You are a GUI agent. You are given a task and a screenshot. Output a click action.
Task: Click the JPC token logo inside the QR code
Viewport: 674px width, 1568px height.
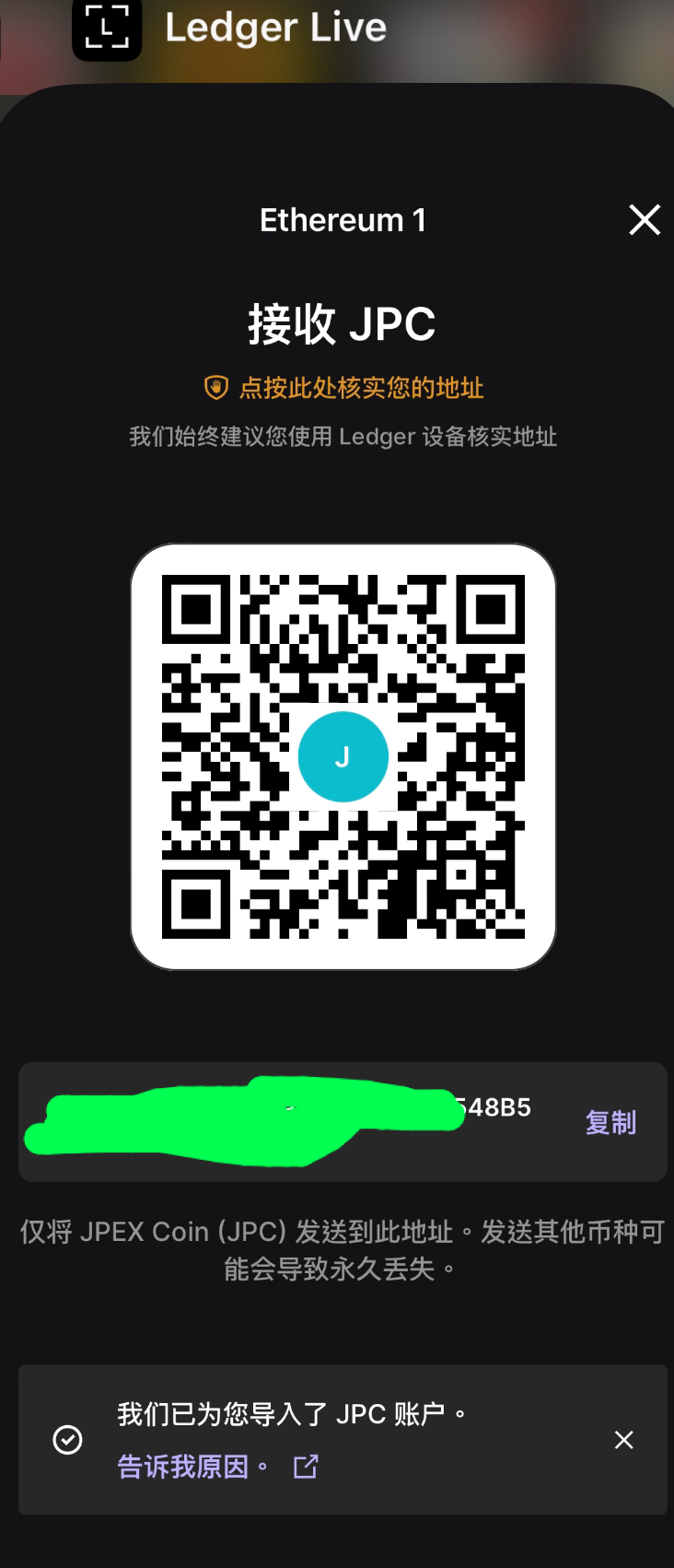(342, 755)
